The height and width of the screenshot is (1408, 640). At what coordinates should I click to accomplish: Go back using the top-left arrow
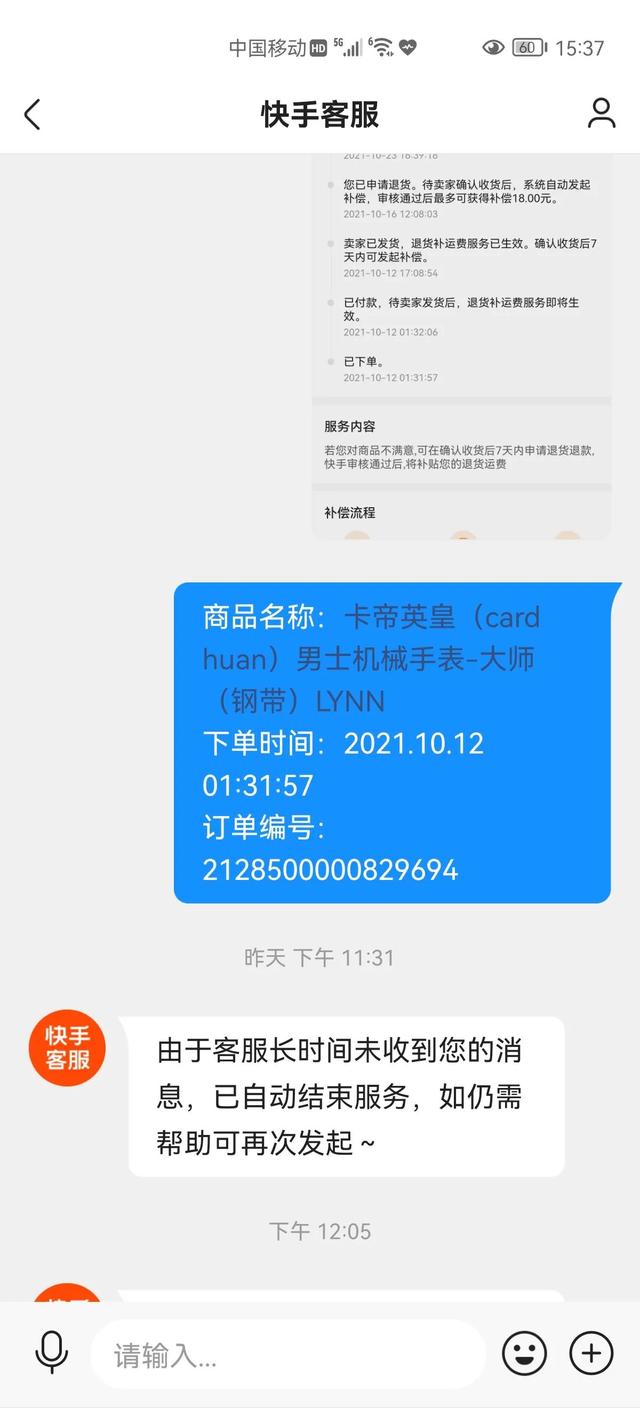[32, 114]
